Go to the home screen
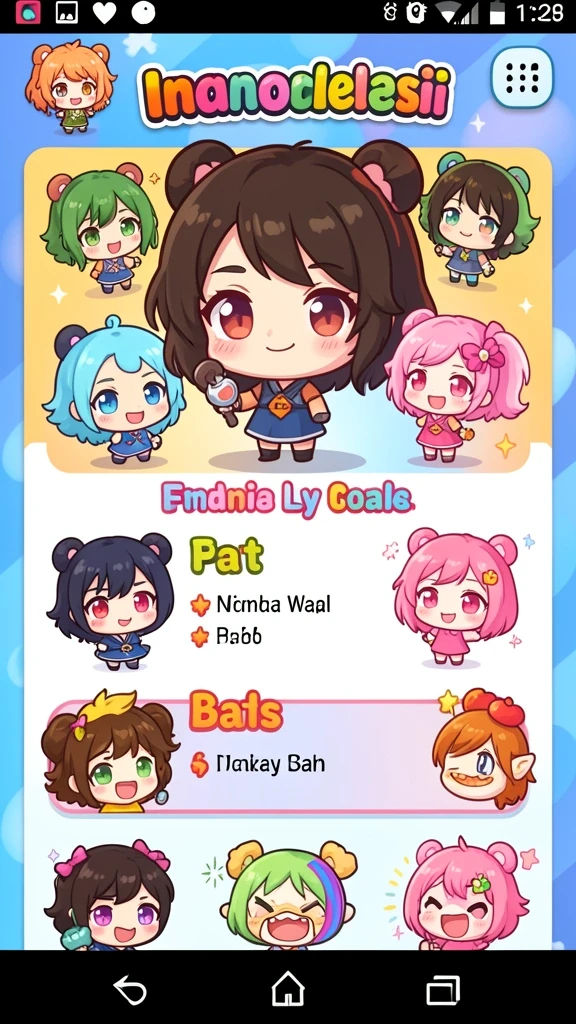Viewport: 576px width, 1024px height. [288, 989]
